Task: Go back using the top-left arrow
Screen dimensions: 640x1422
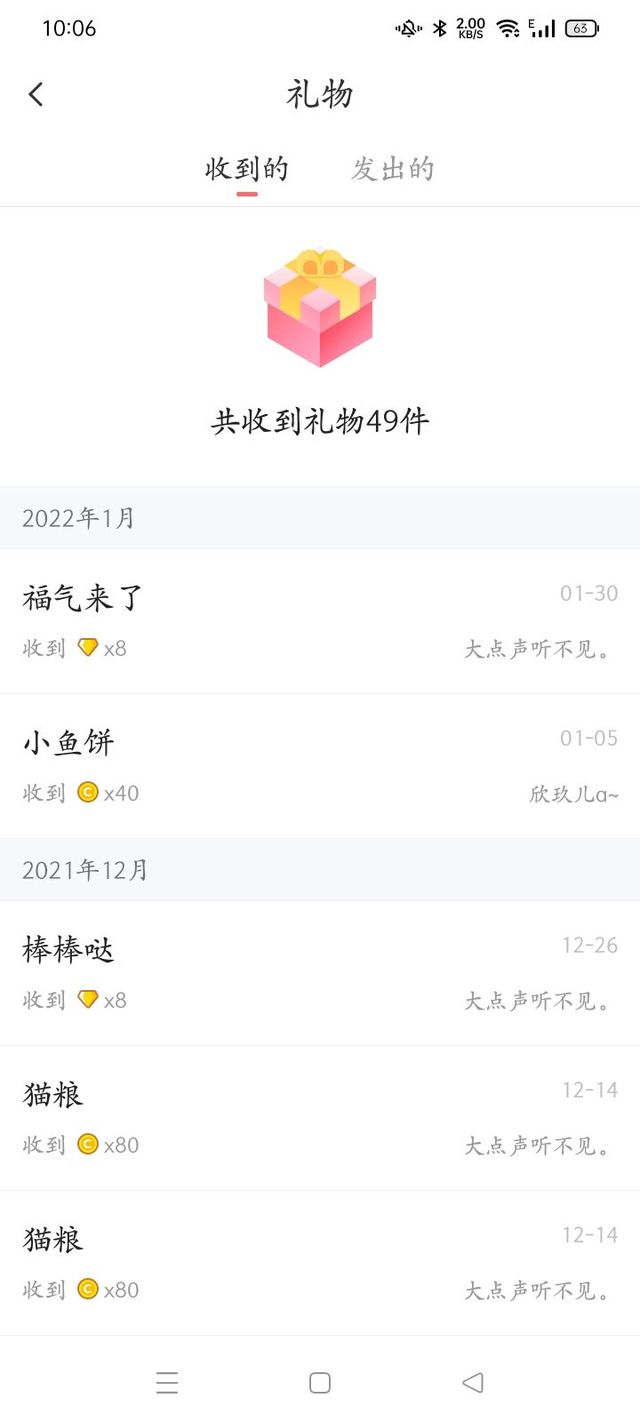Action: pos(36,95)
